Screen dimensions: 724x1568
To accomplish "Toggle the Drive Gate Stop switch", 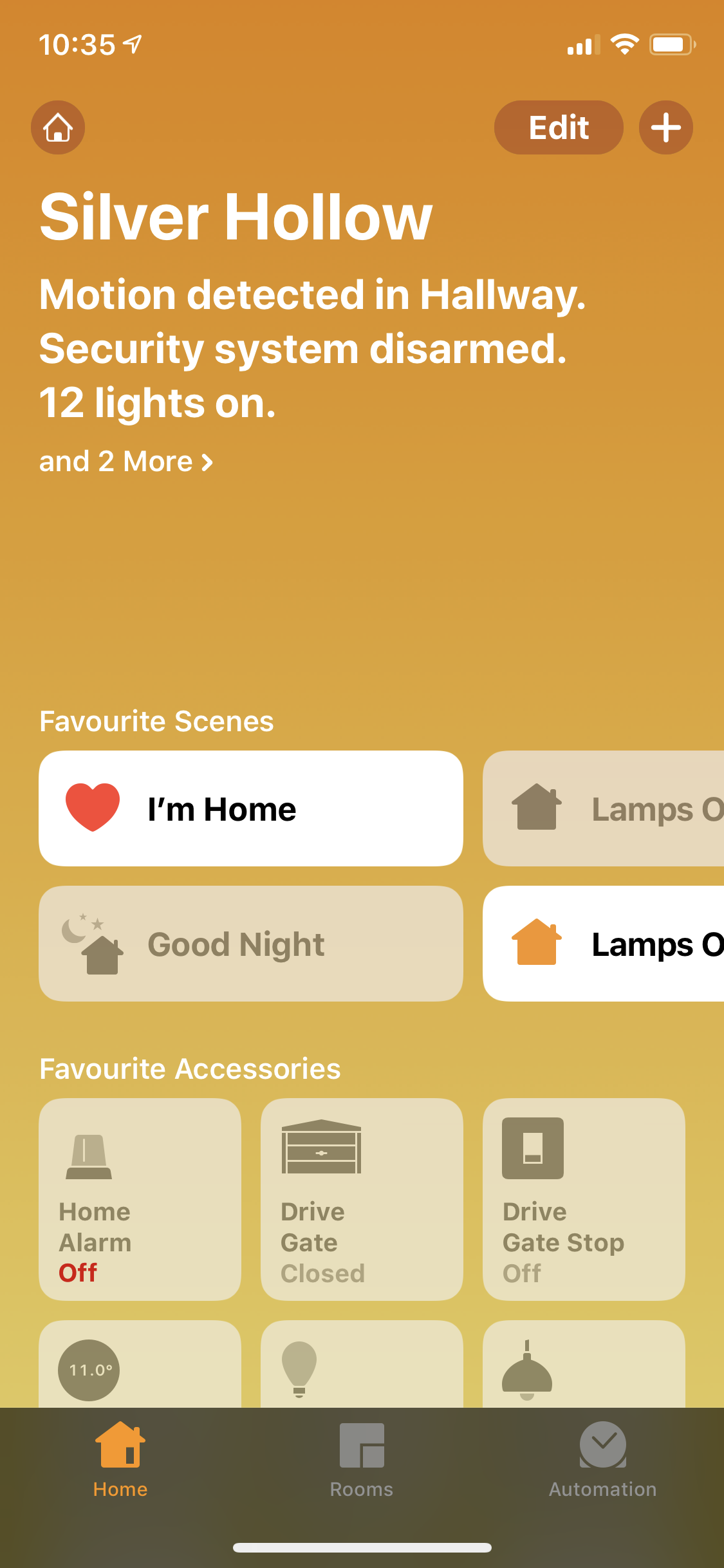I will (584, 1200).
